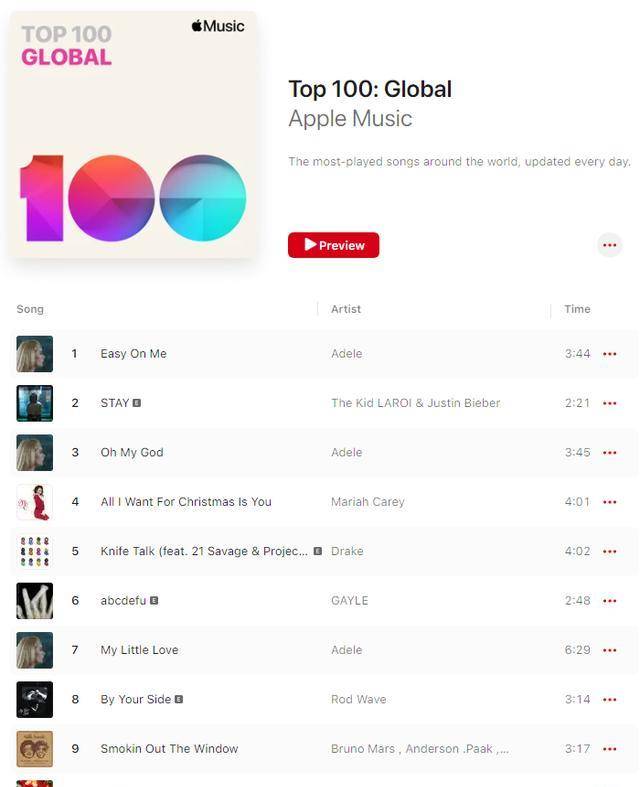Open more options for Knife Talk
Image resolution: width=640 pixels, height=787 pixels.
(609, 552)
